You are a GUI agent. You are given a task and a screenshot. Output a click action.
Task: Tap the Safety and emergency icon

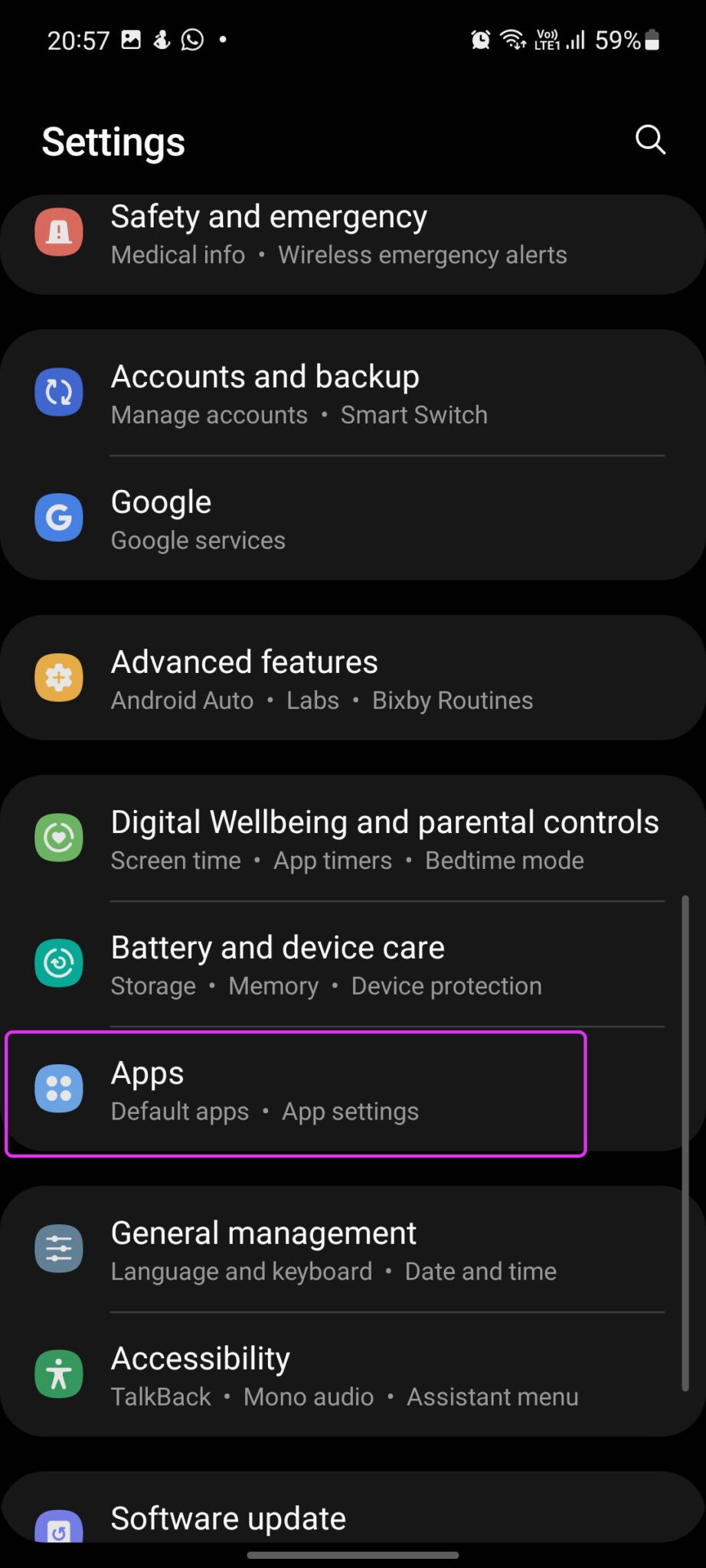tap(59, 232)
